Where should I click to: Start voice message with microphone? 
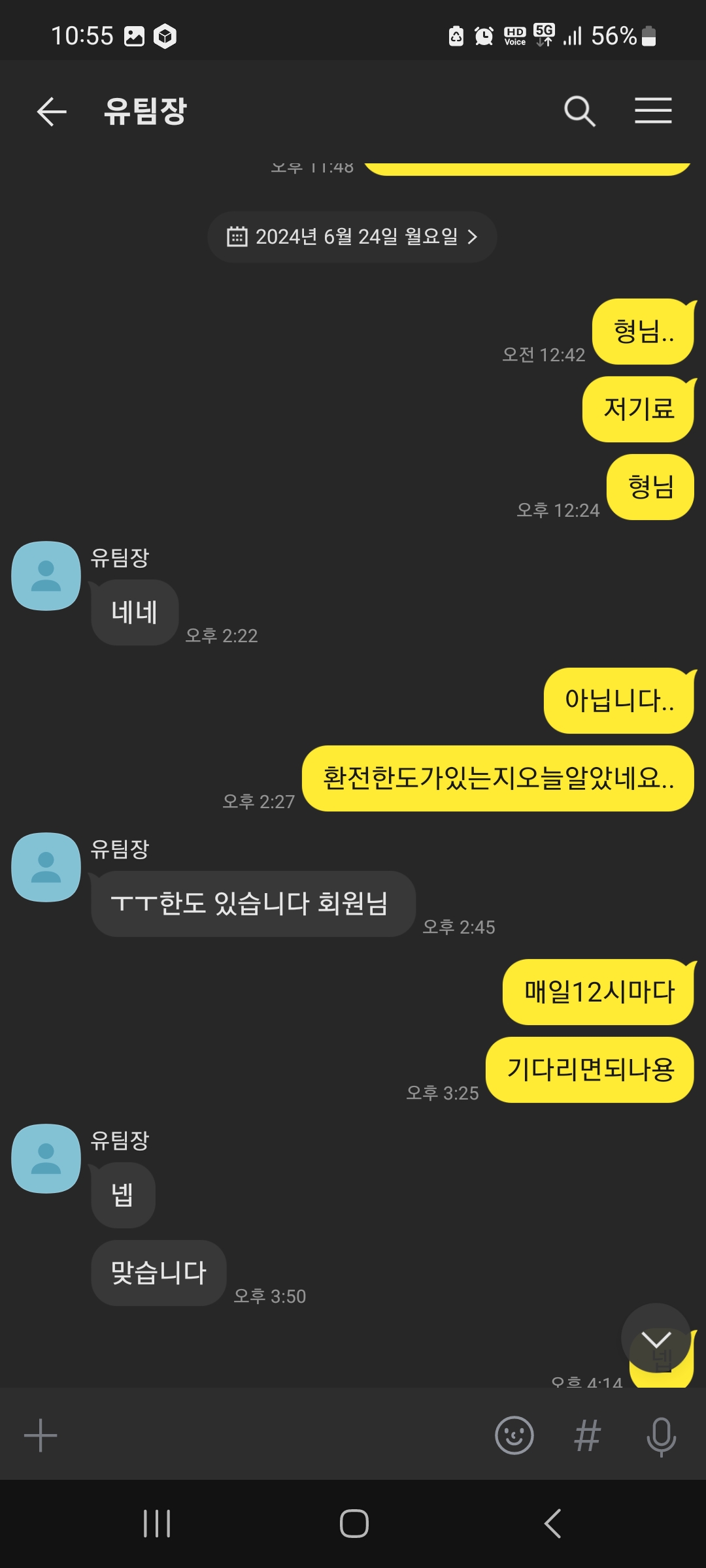pos(661,1435)
